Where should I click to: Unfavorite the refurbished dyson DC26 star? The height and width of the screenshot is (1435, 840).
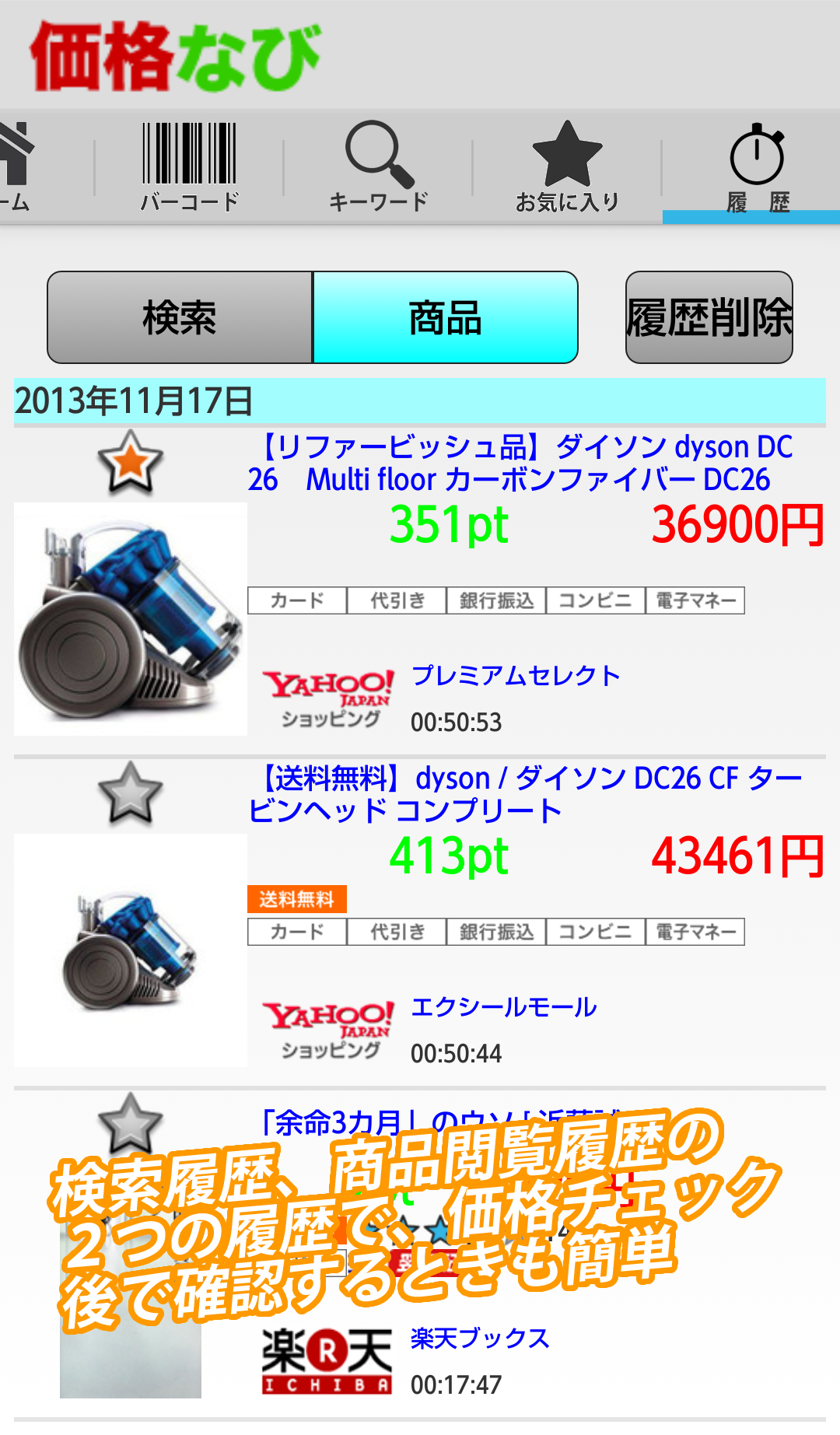tap(130, 463)
